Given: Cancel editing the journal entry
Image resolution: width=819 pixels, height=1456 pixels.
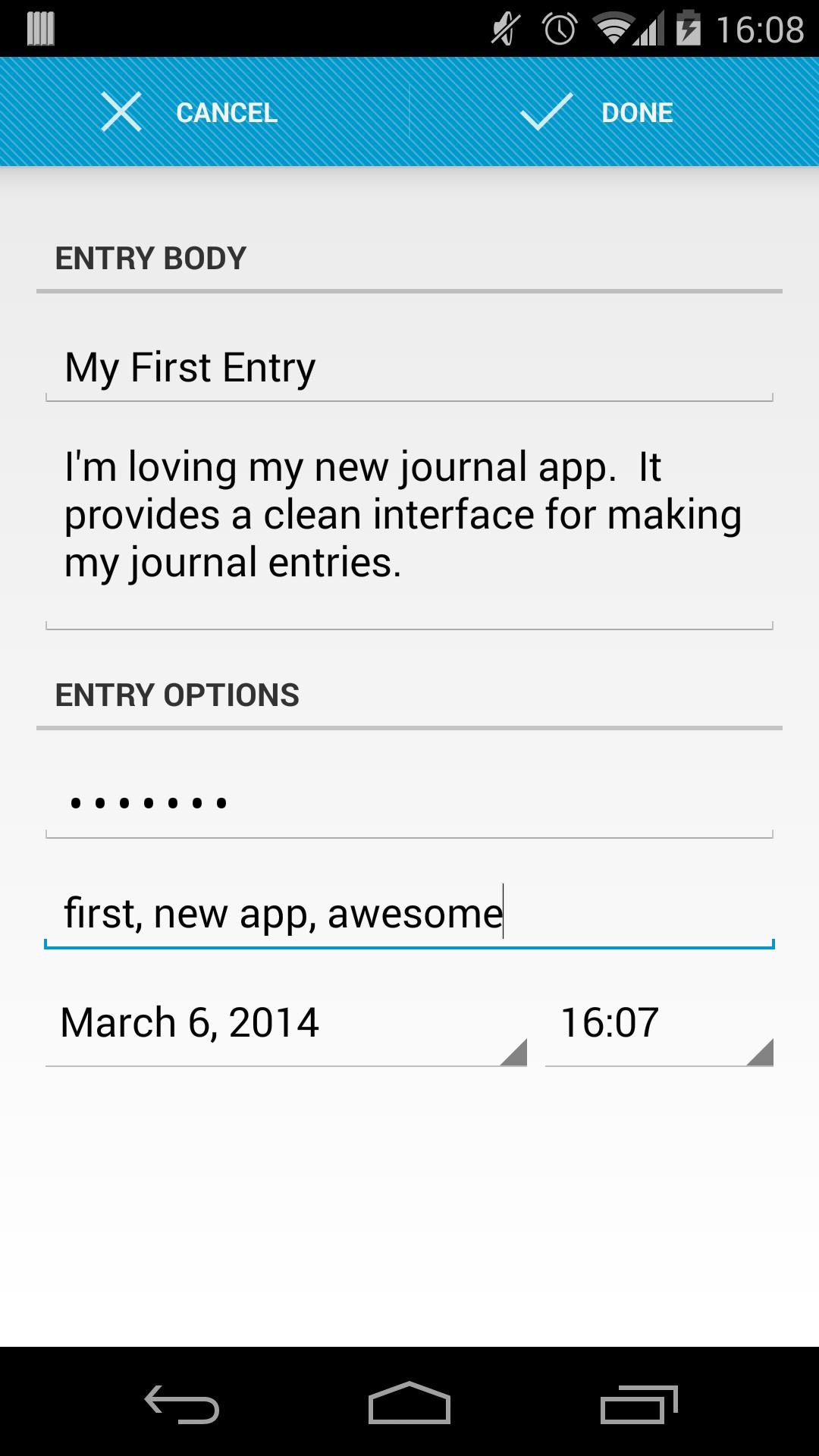Looking at the screenshot, I should click(190, 112).
